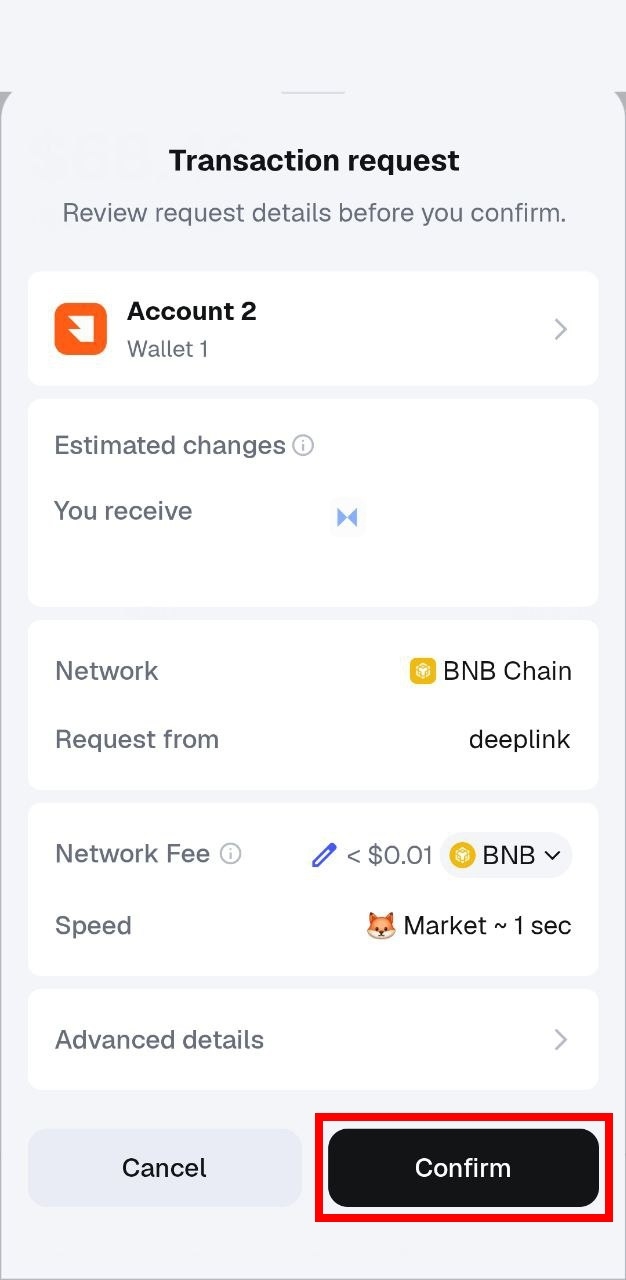
Task: Confirm the transaction request
Action: click(x=463, y=1168)
